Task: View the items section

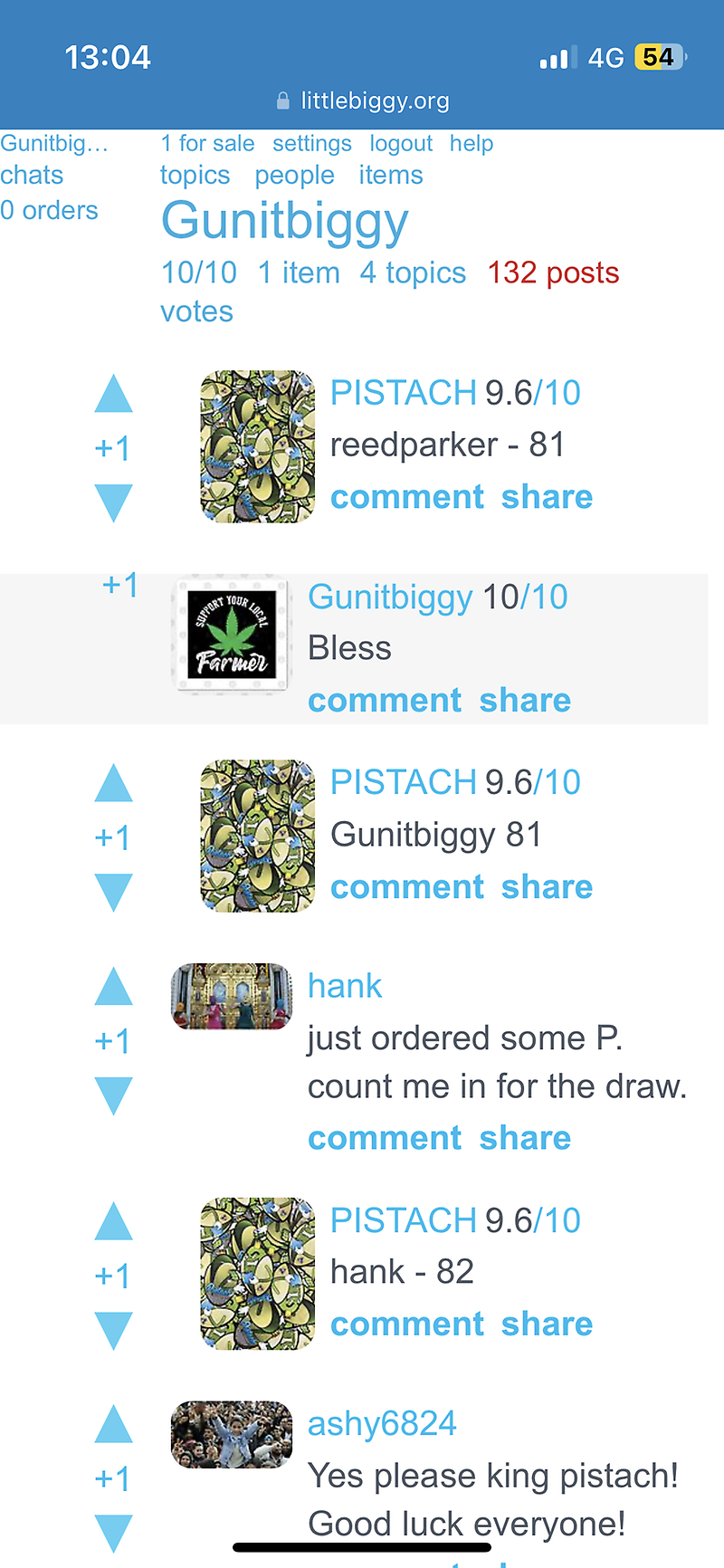Action: (390, 175)
